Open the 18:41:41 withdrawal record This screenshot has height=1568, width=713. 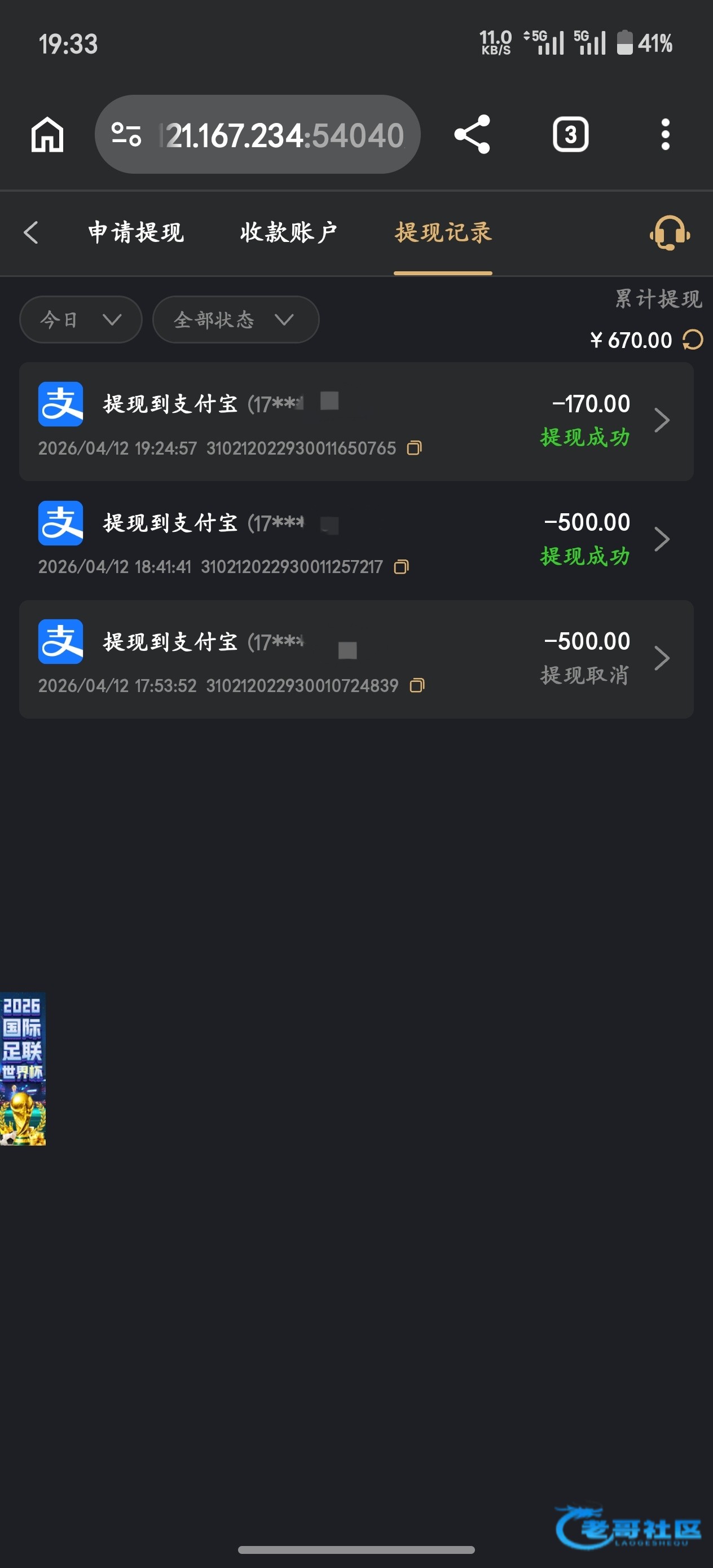click(x=356, y=540)
